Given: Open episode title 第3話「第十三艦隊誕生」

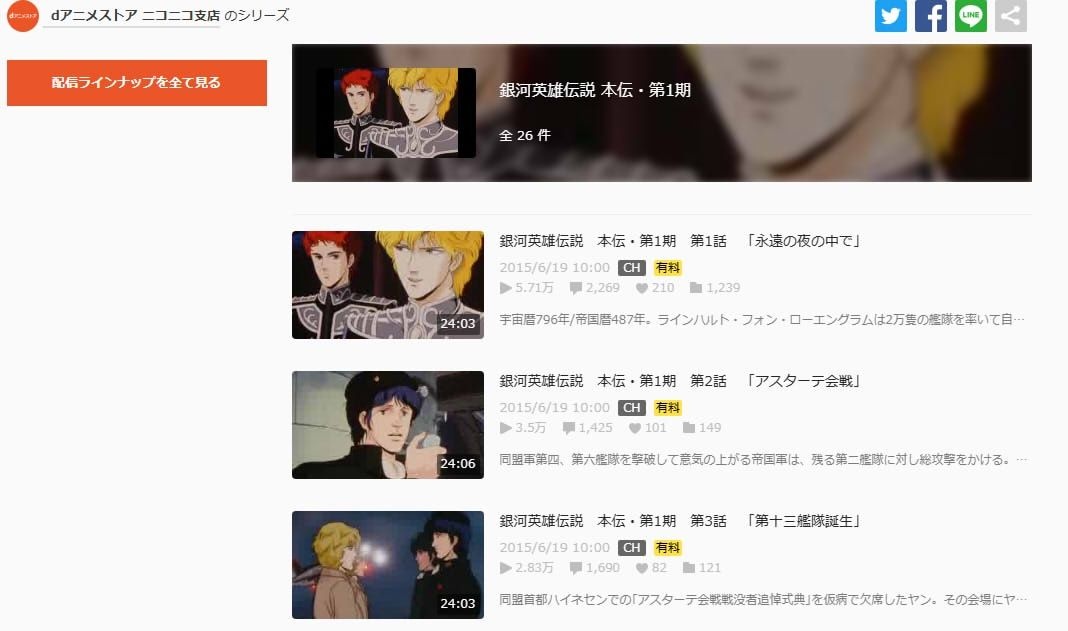Looking at the screenshot, I should click(680, 521).
